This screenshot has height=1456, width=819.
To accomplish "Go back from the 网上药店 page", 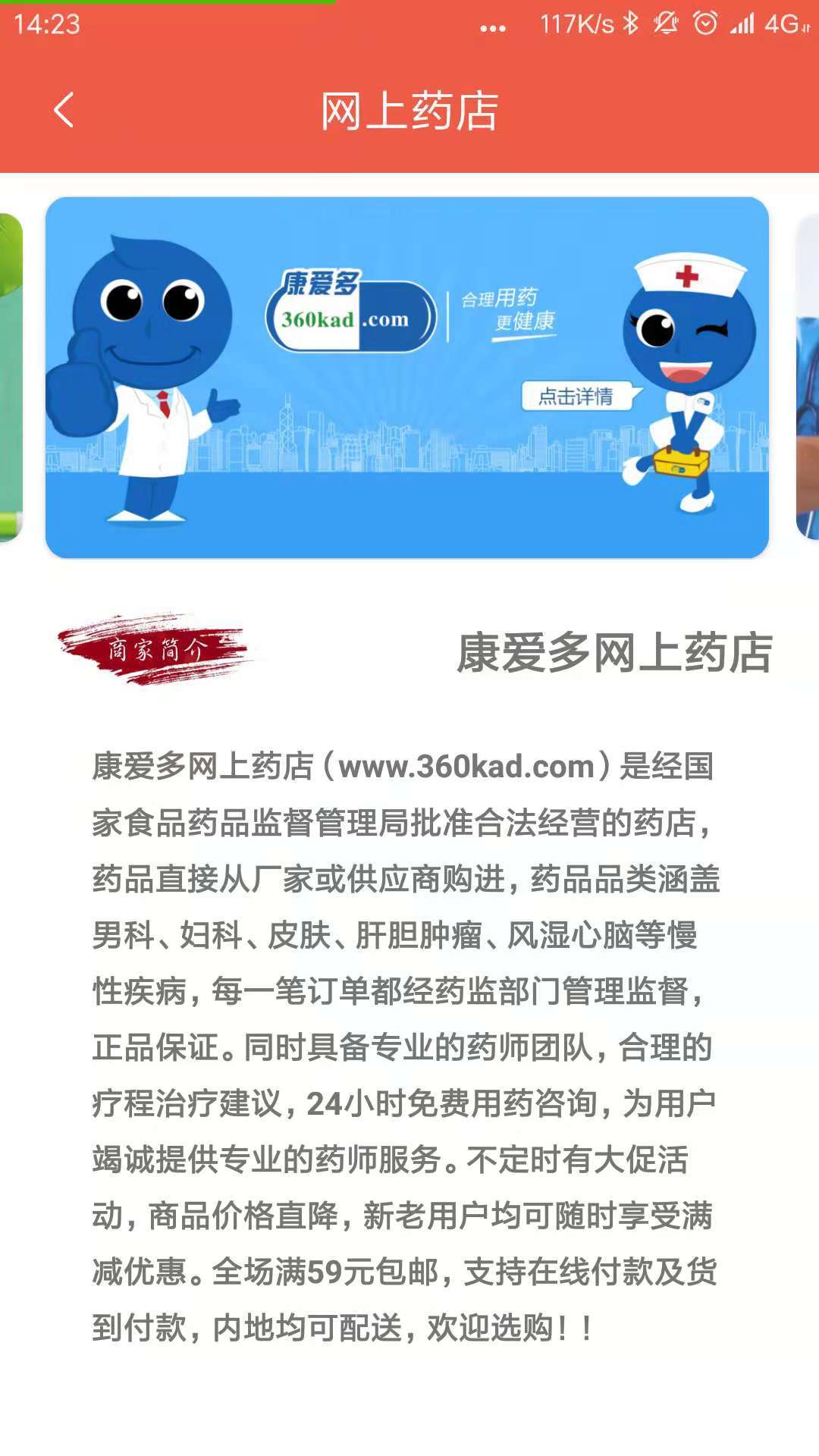I will [x=64, y=111].
